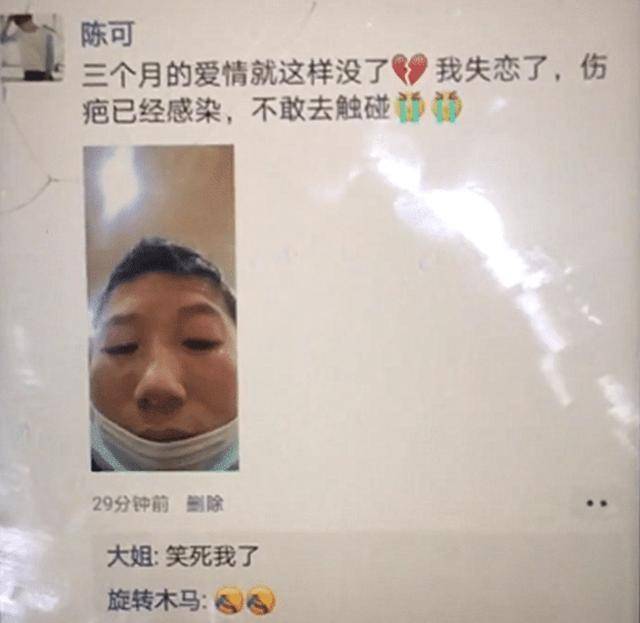Open the like and comment options button
This screenshot has width=640, height=623.
click(597, 504)
